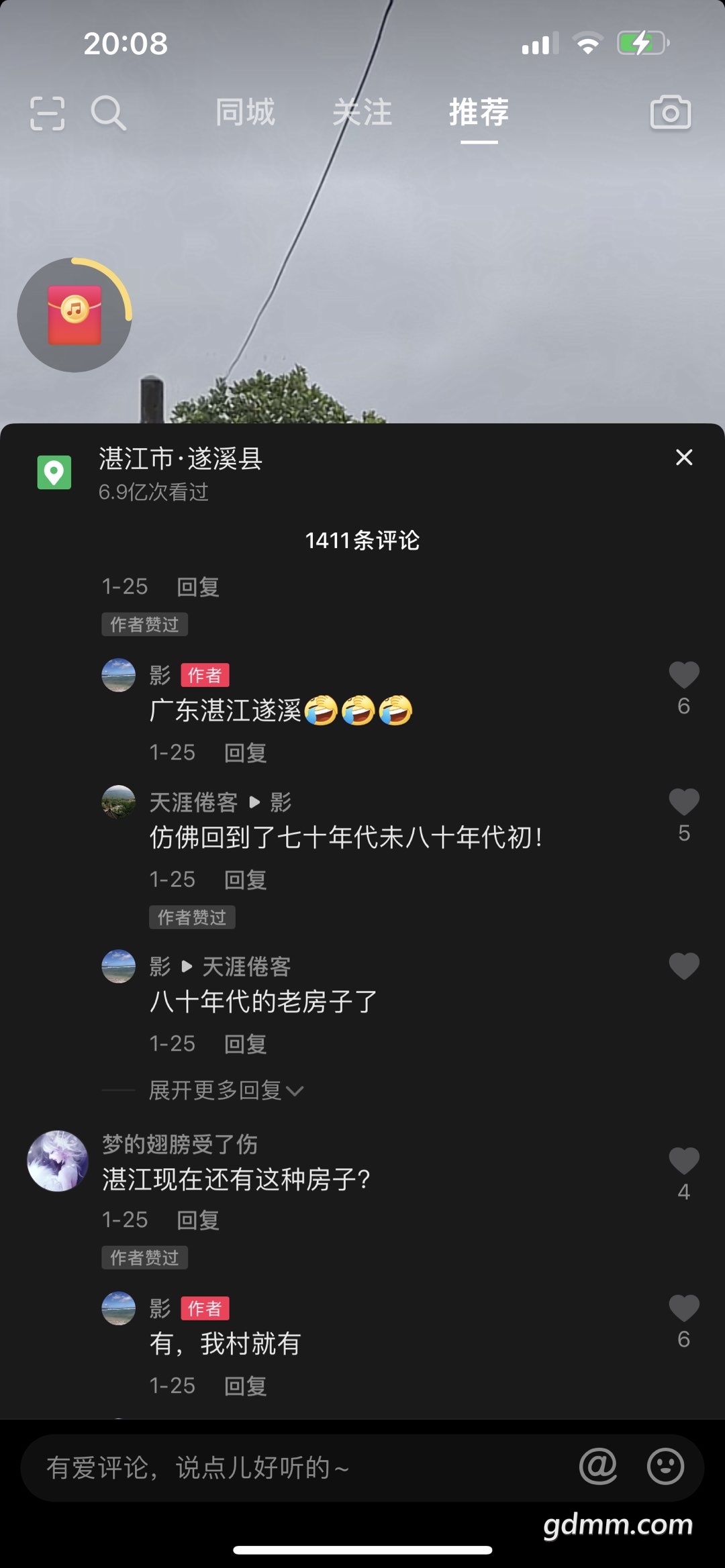The width and height of the screenshot is (725, 1568).
Task: Open the red envelope reward widget
Action: coord(75,315)
